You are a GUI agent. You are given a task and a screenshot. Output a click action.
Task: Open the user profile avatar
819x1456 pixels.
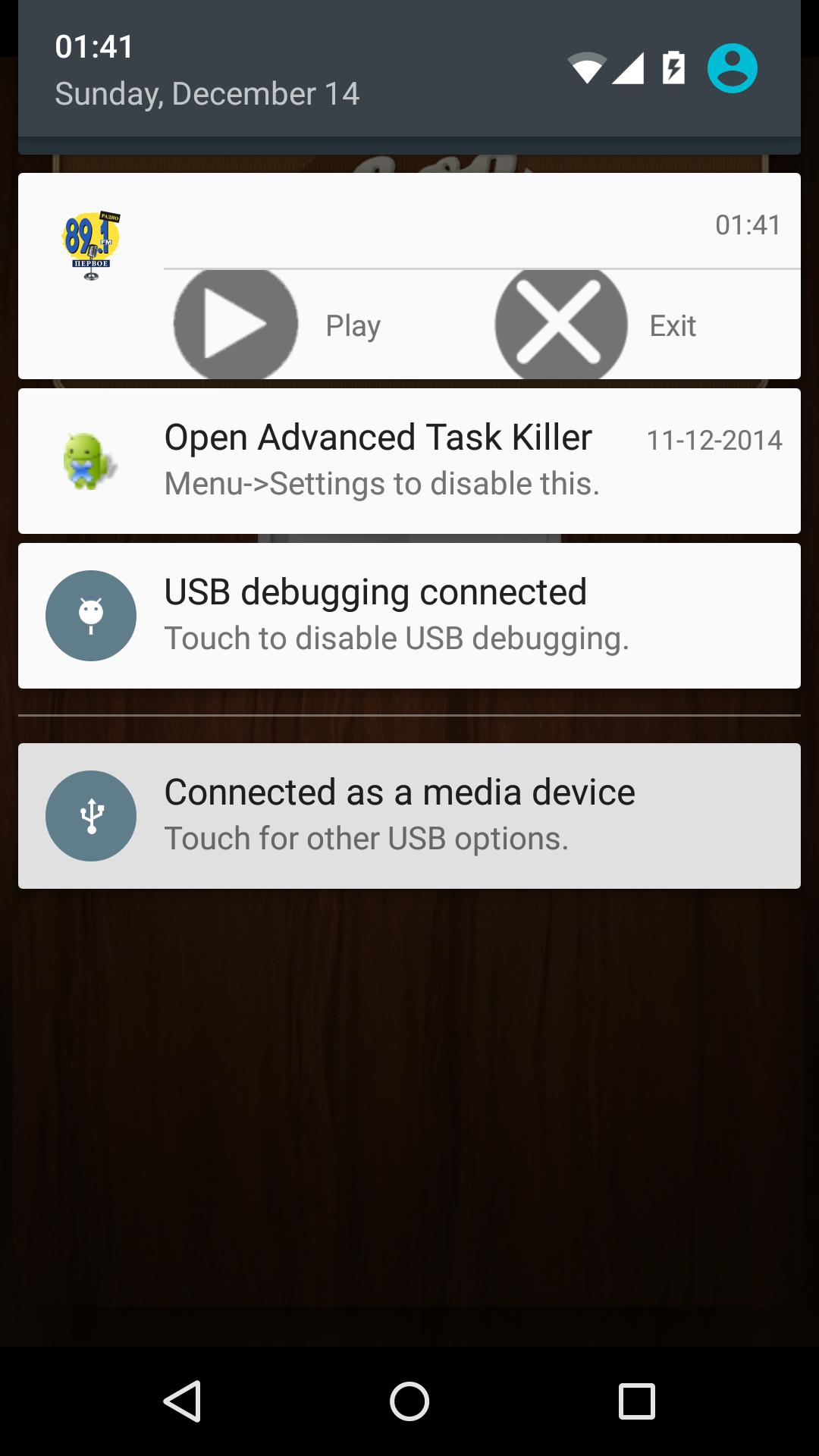click(x=732, y=68)
